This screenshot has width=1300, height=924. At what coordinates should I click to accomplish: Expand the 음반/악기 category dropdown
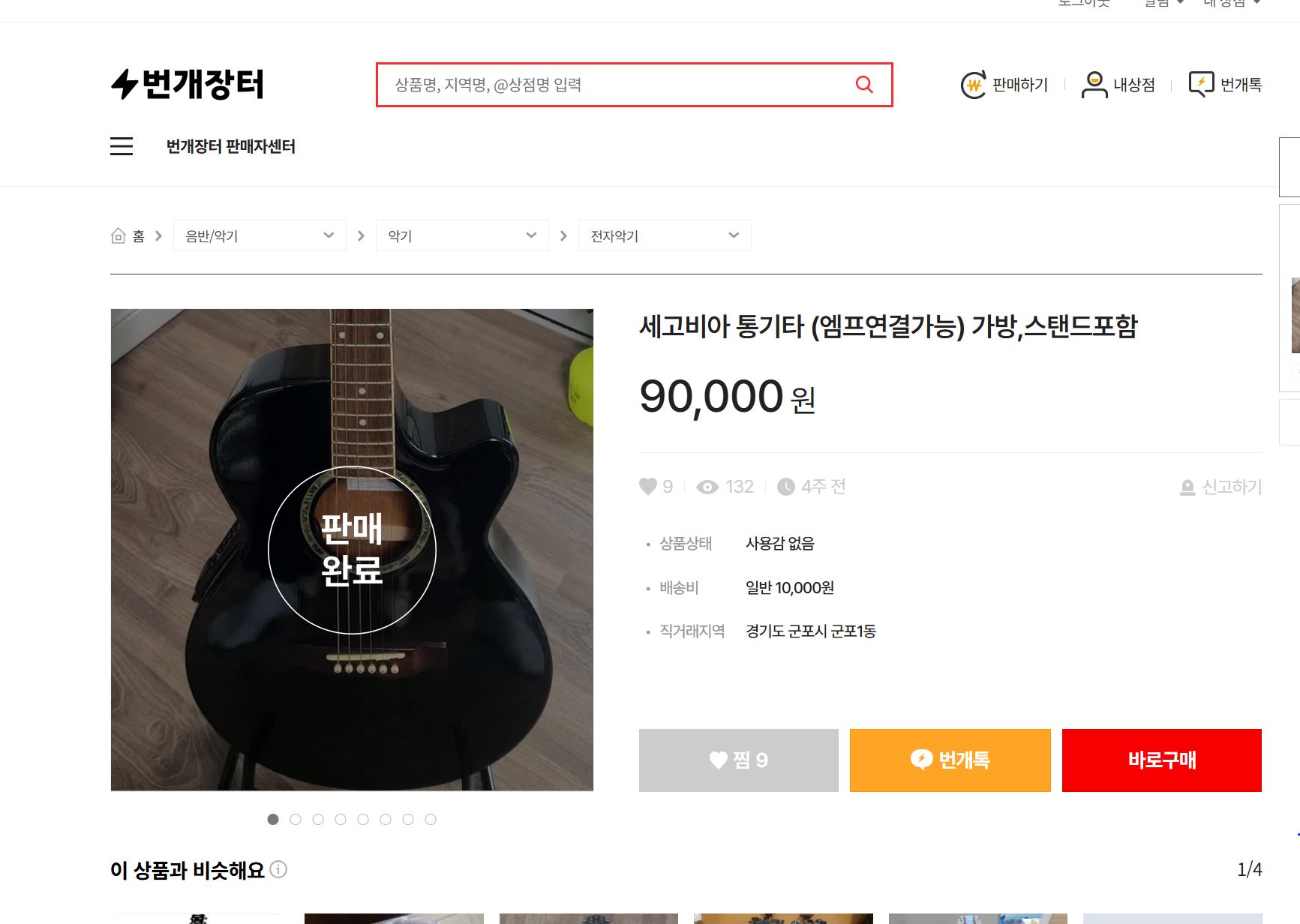(x=259, y=235)
